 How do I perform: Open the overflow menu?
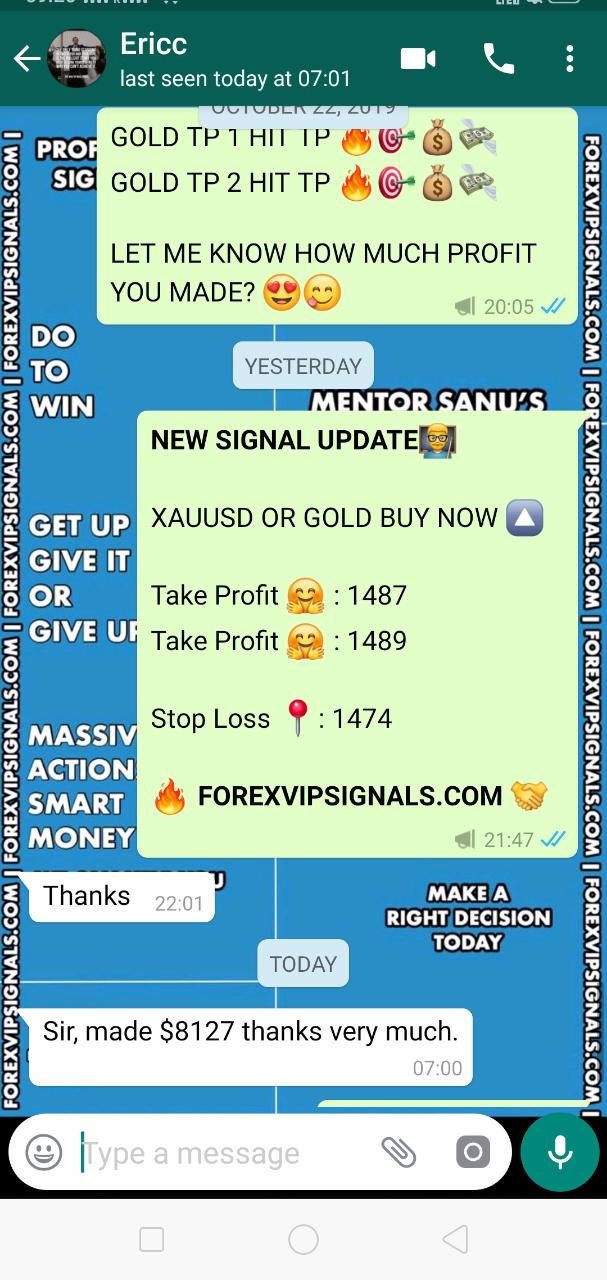tap(569, 59)
